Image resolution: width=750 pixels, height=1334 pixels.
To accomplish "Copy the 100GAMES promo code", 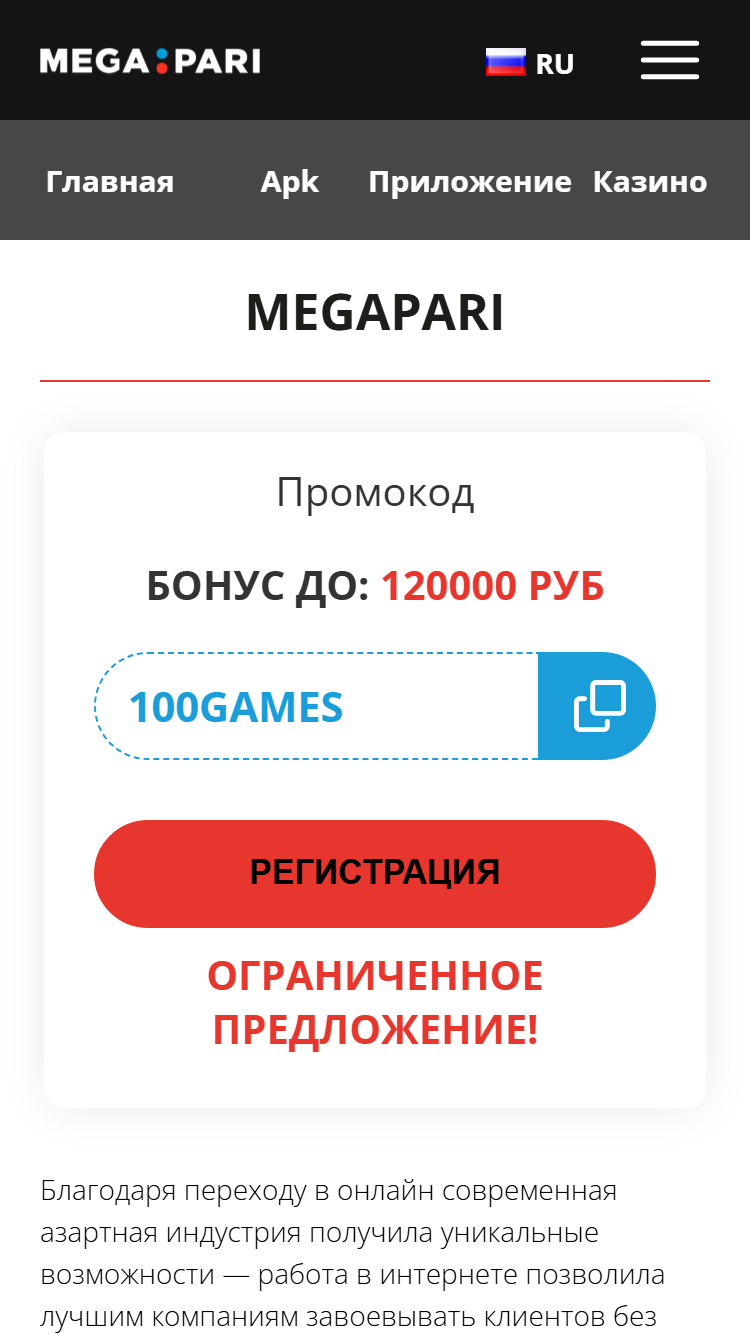I will pyautogui.click(x=597, y=706).
